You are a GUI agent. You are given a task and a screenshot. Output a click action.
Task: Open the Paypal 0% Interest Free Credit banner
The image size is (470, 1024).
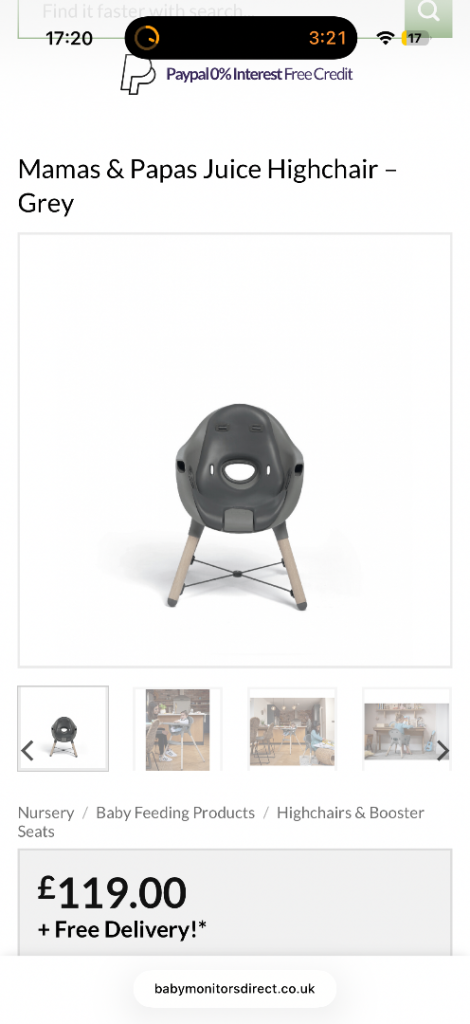click(236, 74)
